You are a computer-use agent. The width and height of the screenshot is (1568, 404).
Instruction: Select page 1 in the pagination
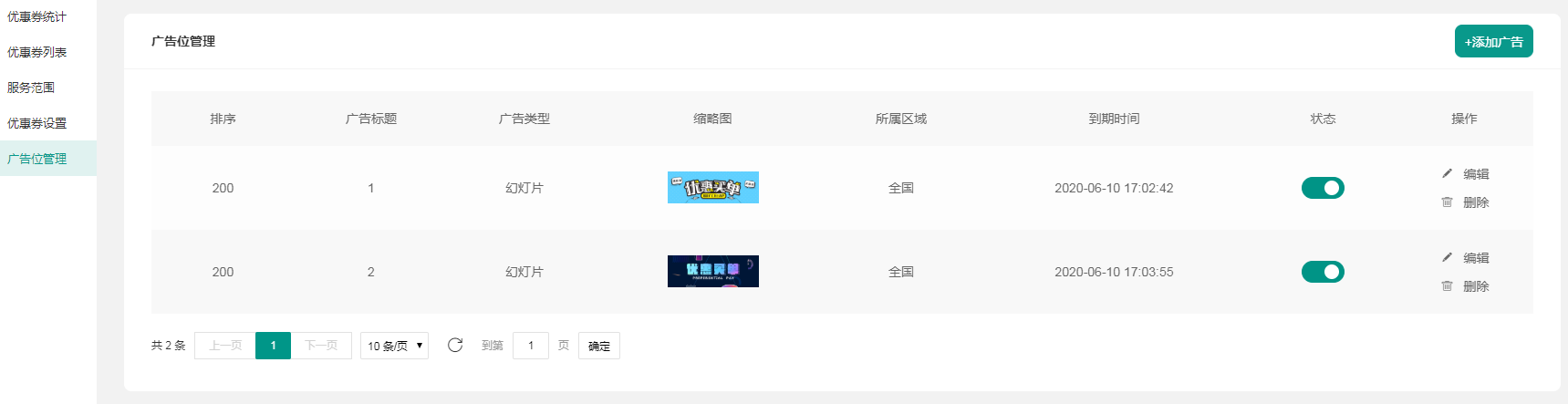[273, 346]
